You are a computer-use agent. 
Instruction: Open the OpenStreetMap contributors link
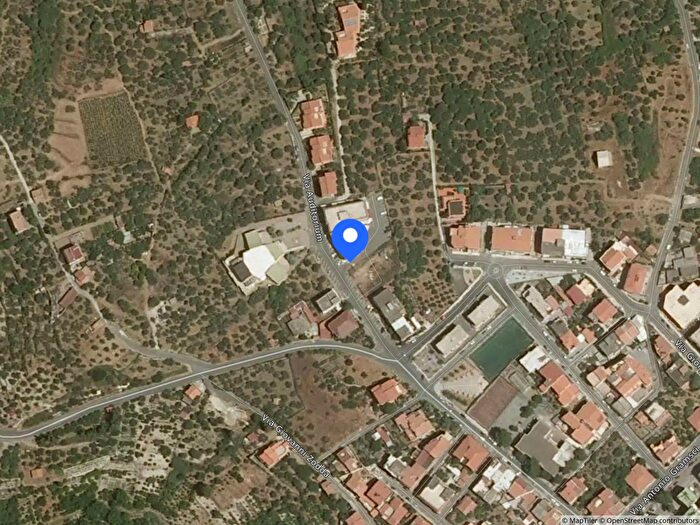tap(649, 520)
